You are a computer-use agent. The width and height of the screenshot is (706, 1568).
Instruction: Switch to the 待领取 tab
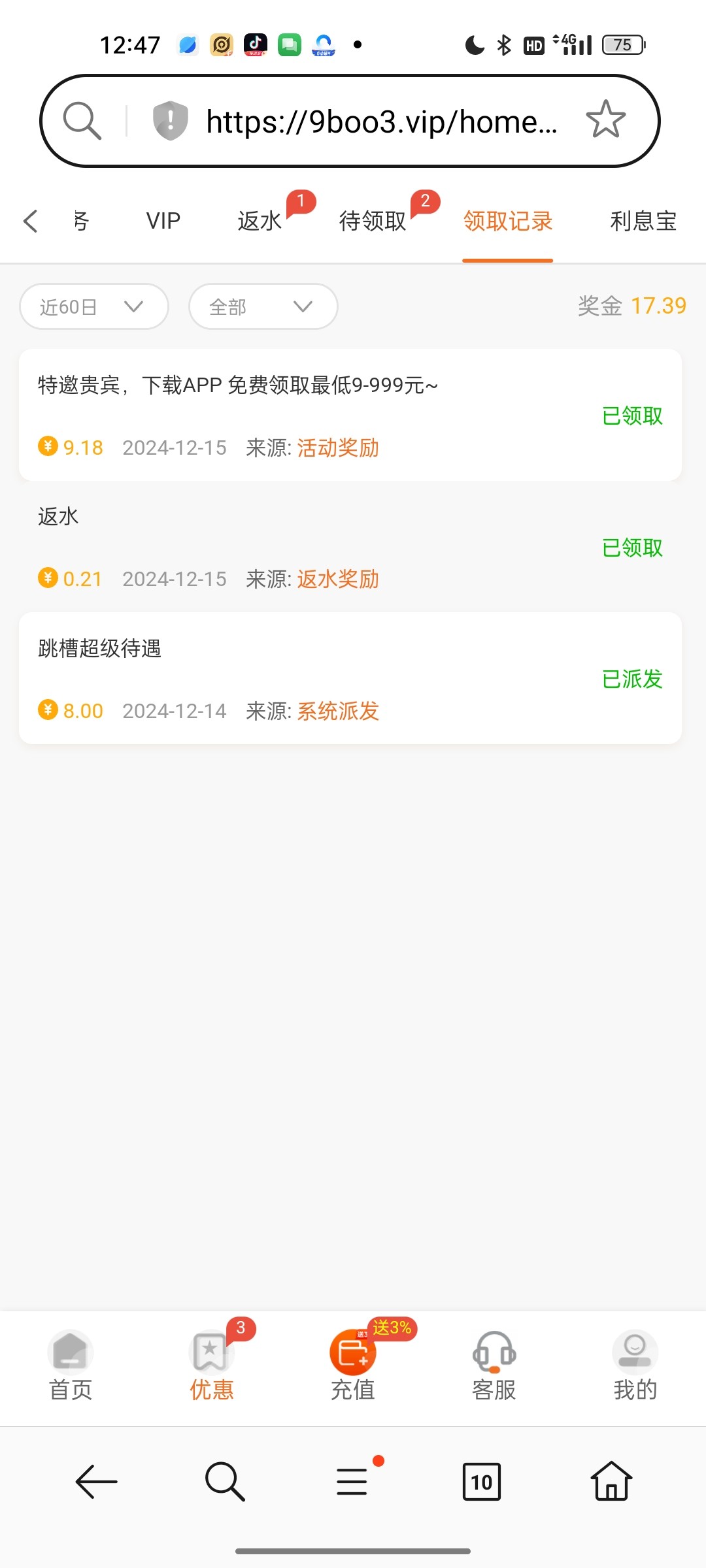(x=373, y=221)
